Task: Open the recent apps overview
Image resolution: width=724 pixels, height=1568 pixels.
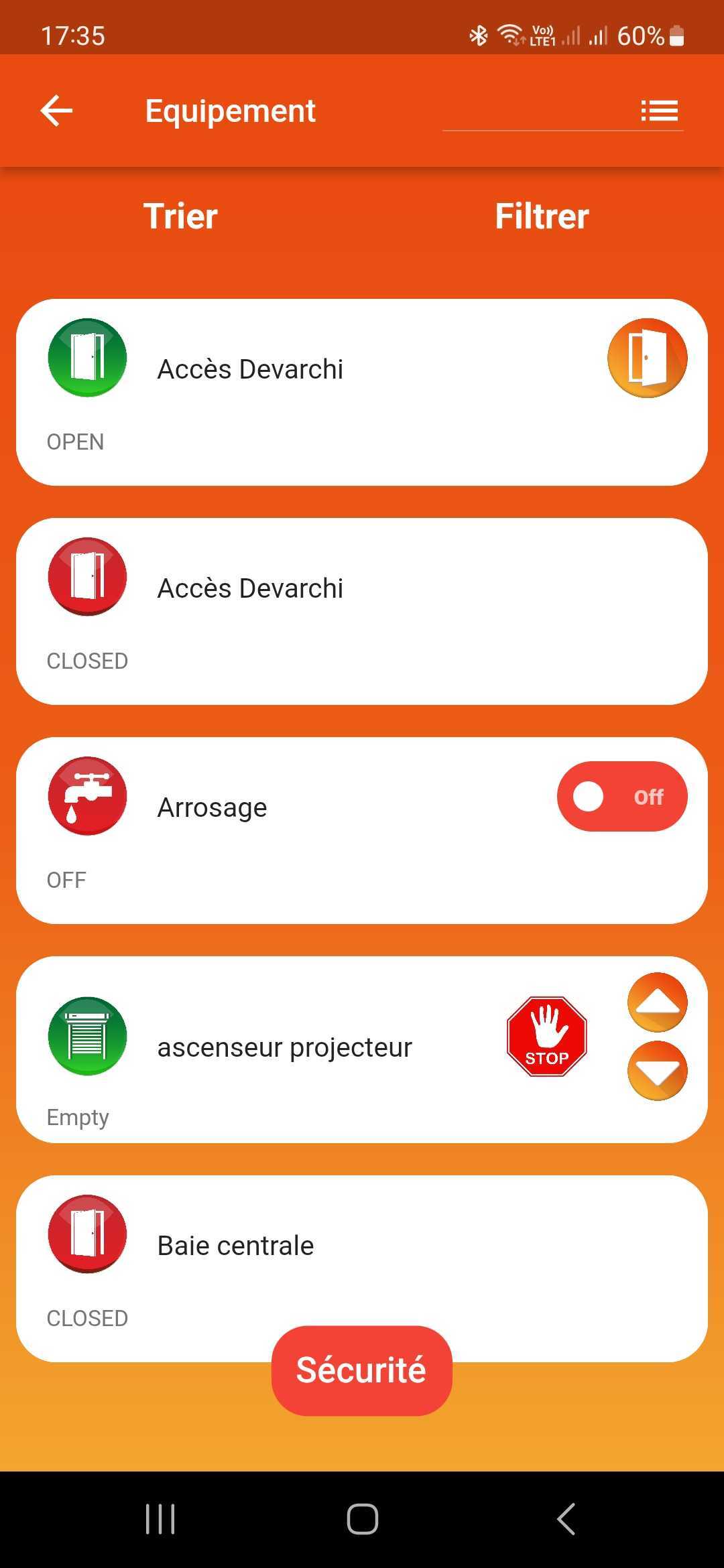Action: (160, 1519)
